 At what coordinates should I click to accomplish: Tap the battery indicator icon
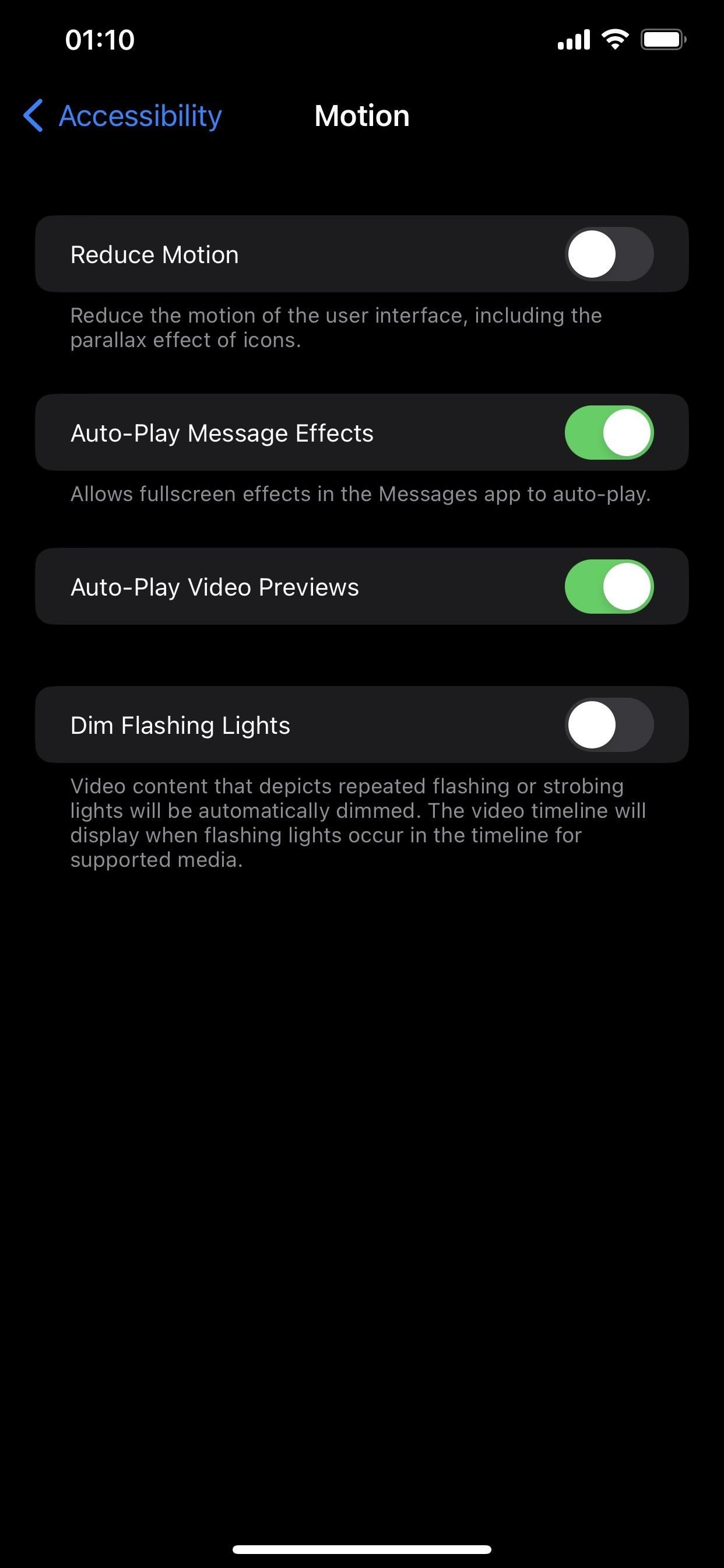pyautogui.click(x=665, y=39)
